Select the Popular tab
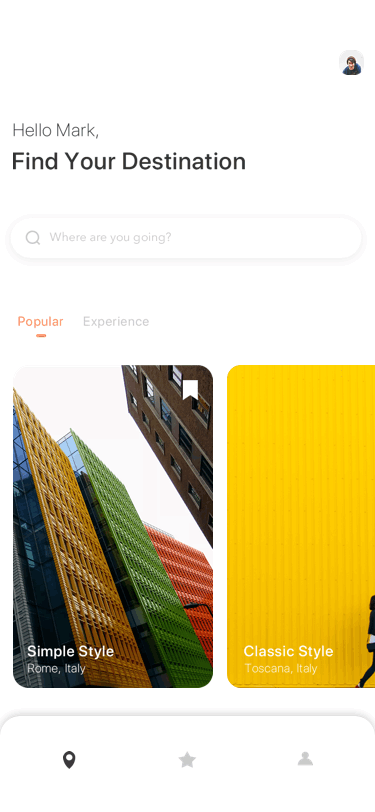The image size is (375, 812). [40, 322]
